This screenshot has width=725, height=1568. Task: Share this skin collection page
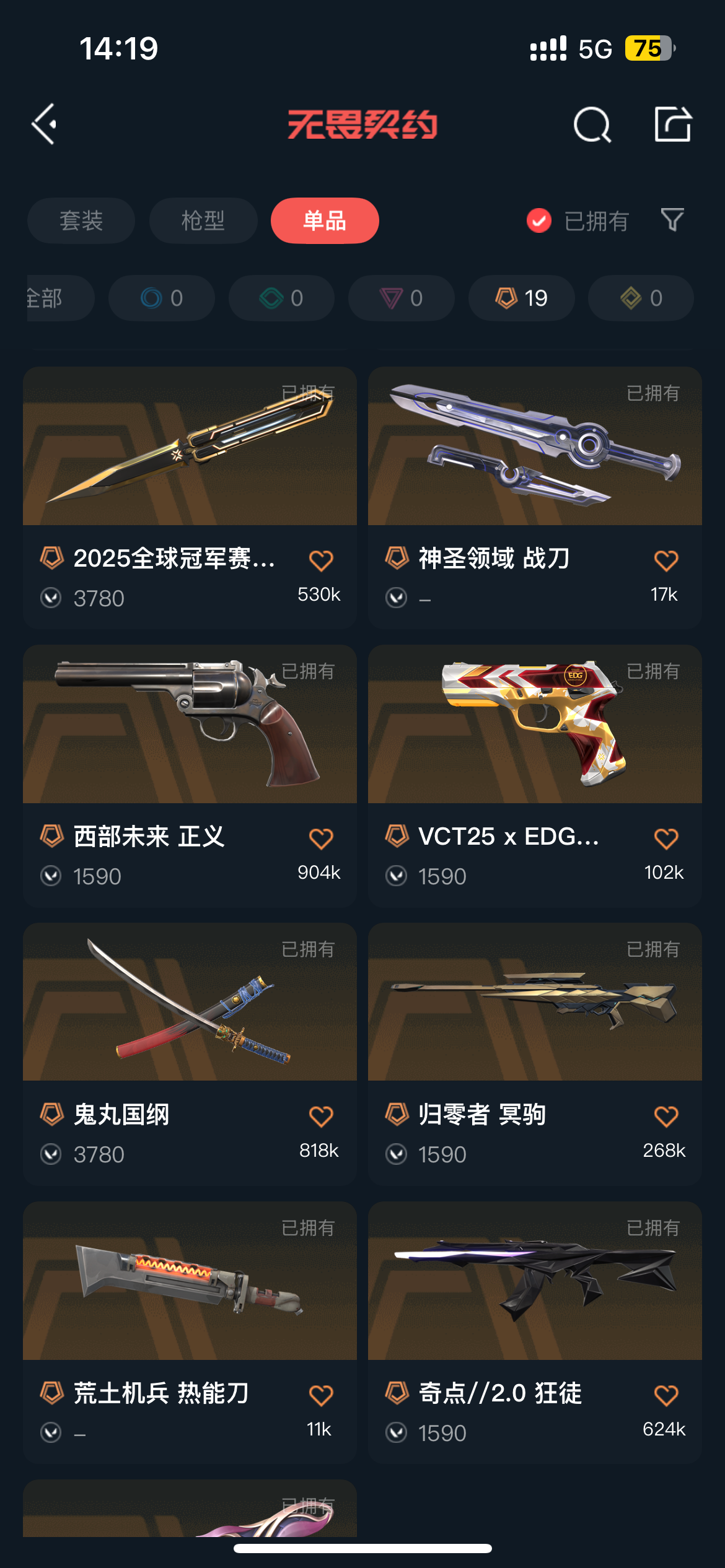click(x=673, y=124)
